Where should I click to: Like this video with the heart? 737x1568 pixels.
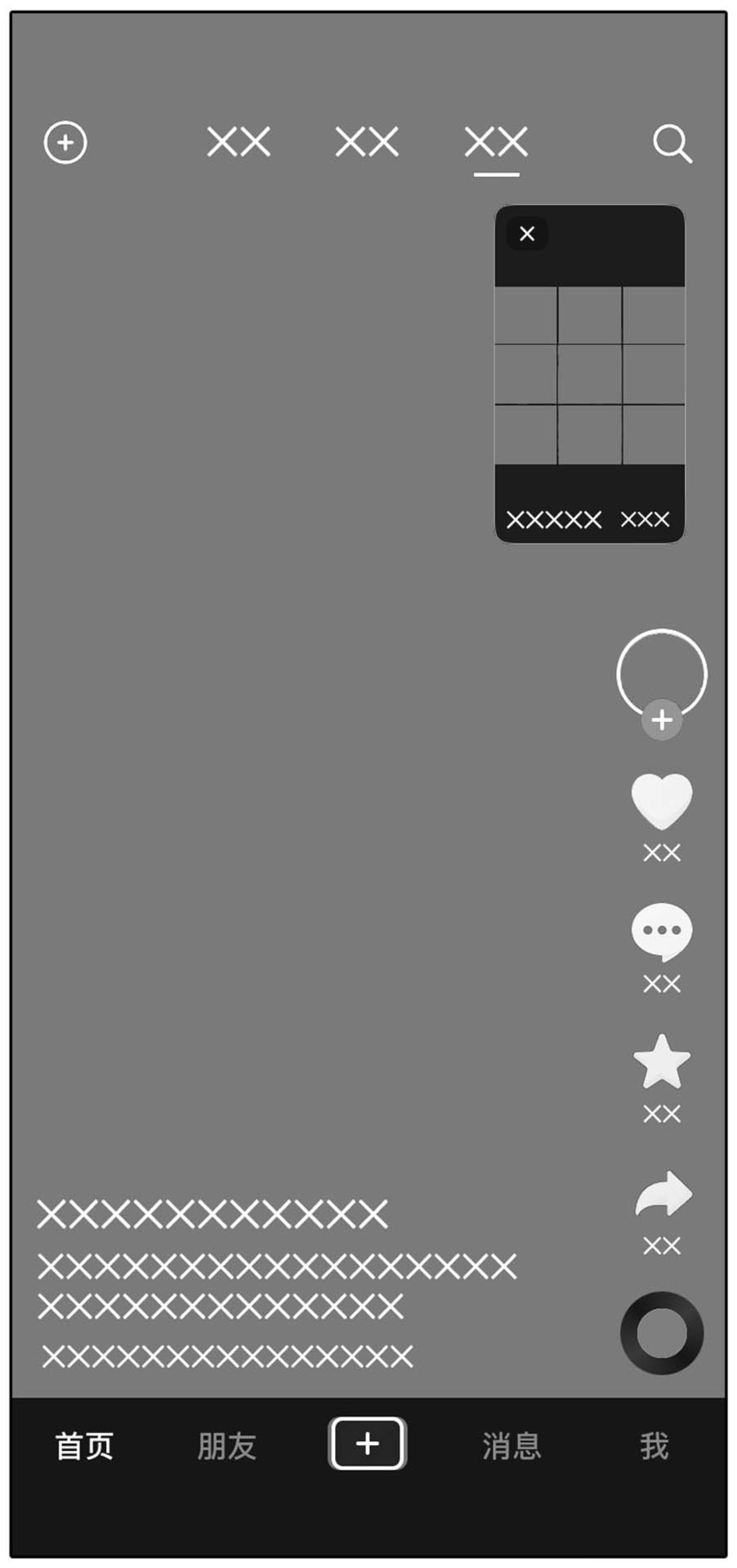click(661, 801)
